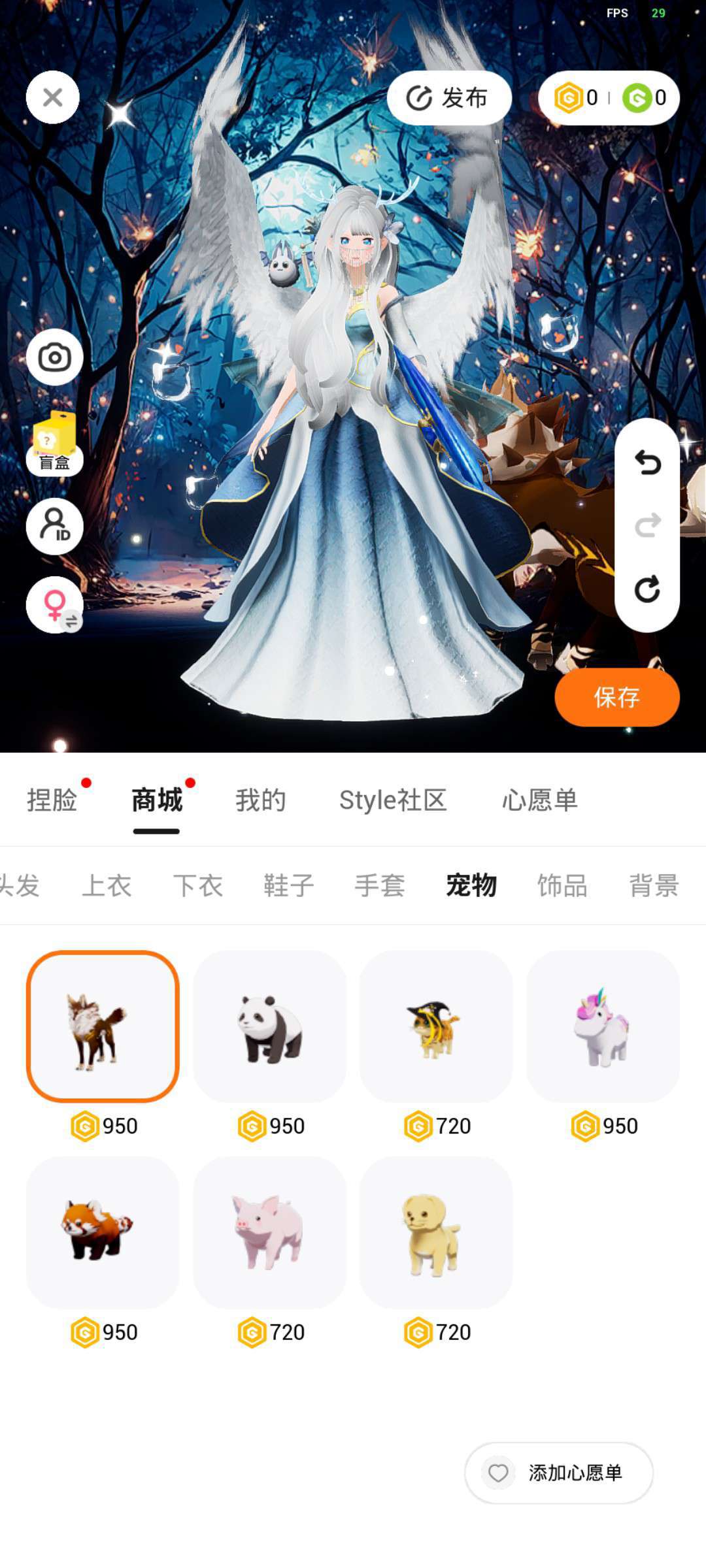
Task: Choose the 背景 category
Action: pos(654,886)
